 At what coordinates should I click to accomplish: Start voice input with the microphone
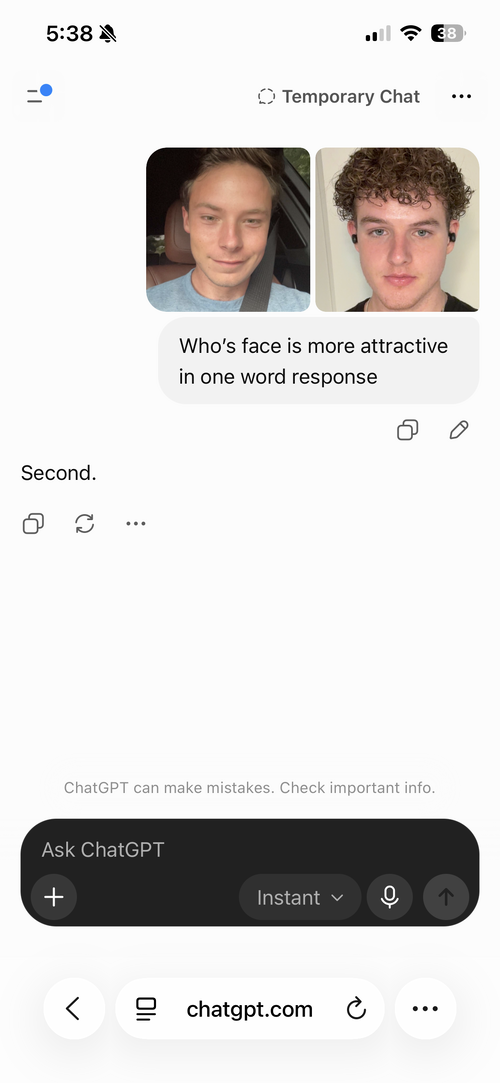pyautogui.click(x=390, y=897)
